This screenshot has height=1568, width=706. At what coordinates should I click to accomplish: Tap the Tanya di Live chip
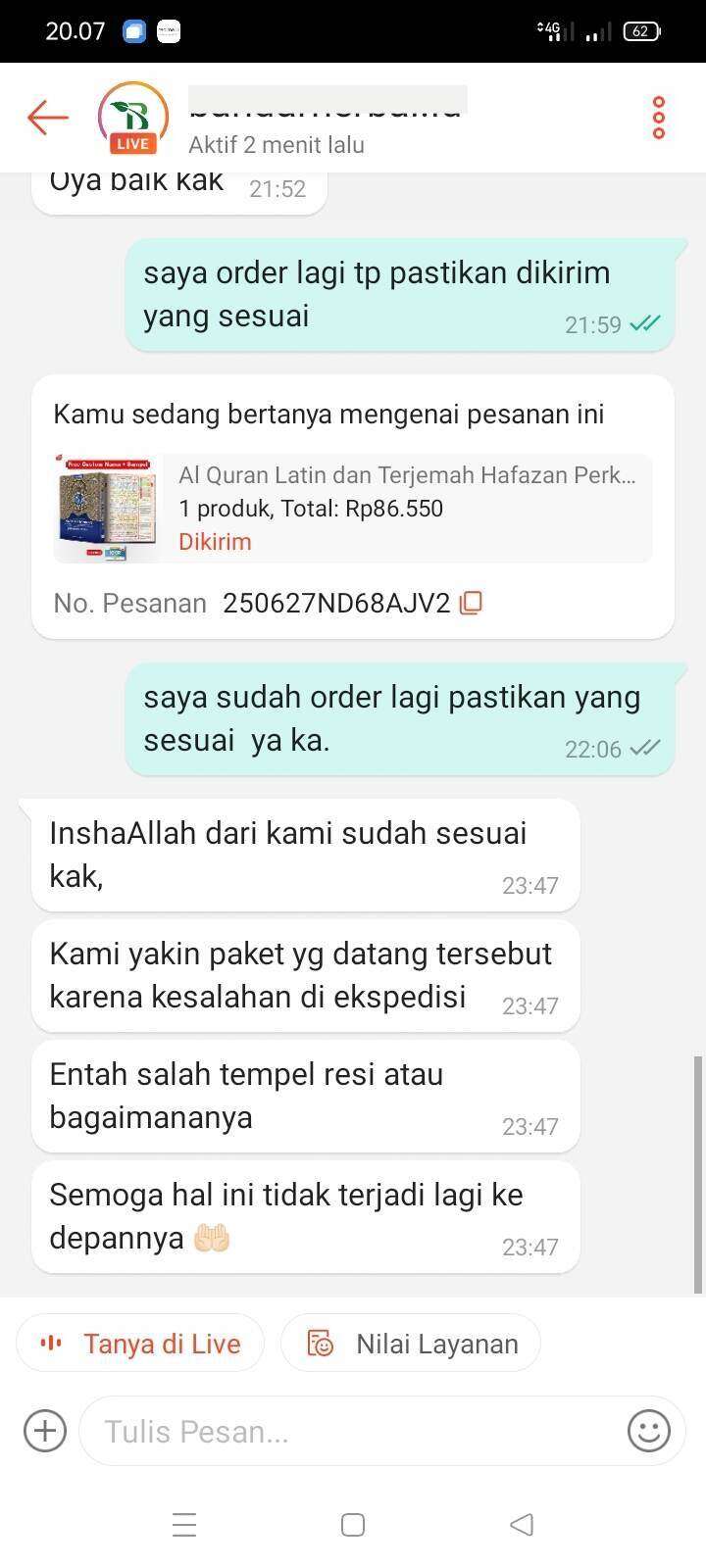140,1343
